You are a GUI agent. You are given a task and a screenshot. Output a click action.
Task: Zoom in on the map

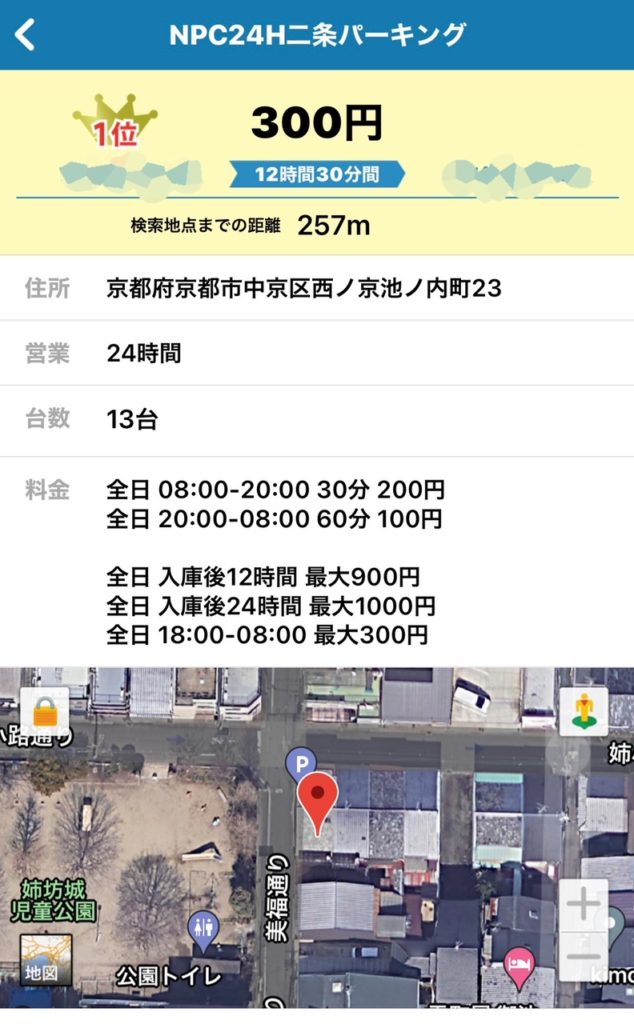(583, 905)
